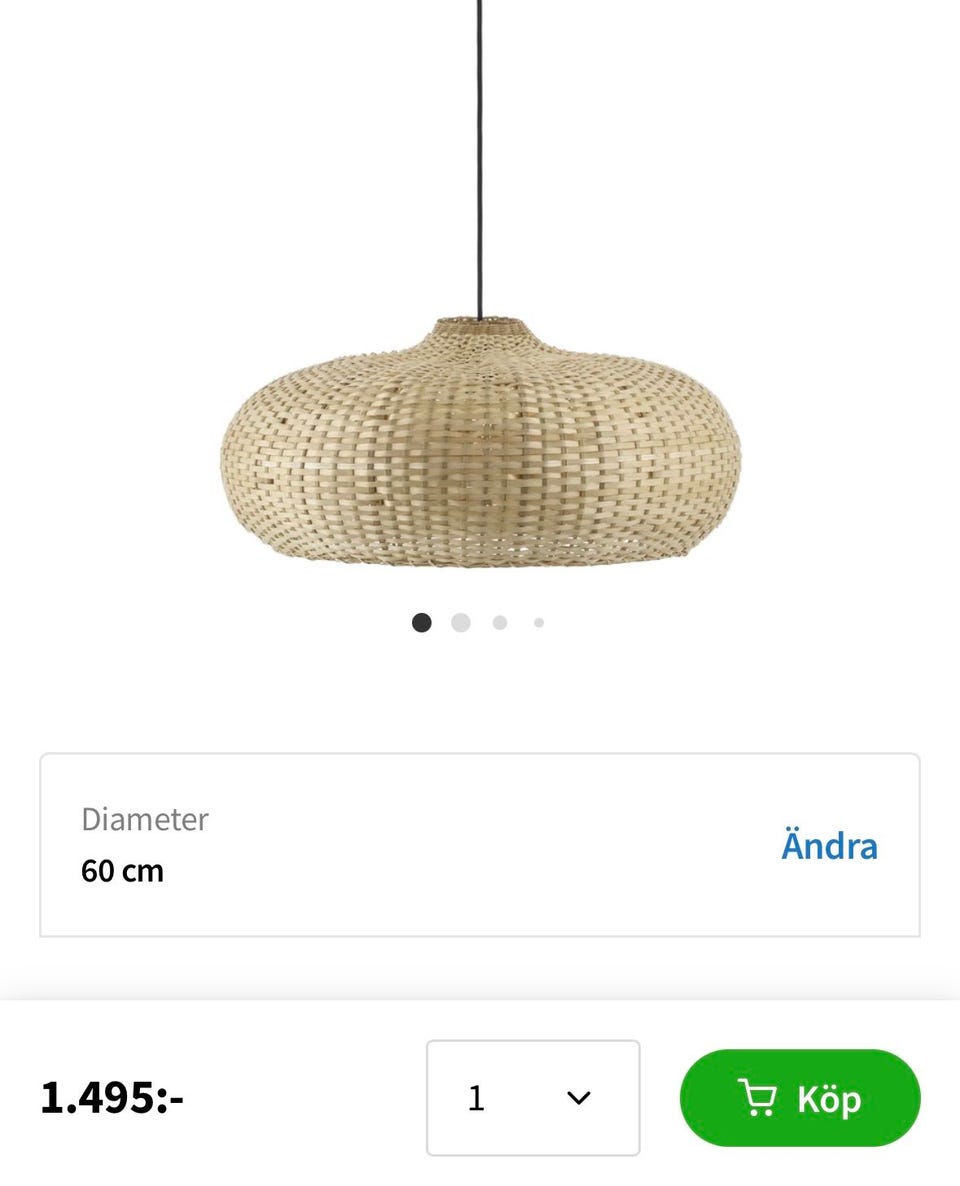This screenshot has width=960, height=1186.
Task: Open the Ändra link to change diameter
Action: point(829,845)
